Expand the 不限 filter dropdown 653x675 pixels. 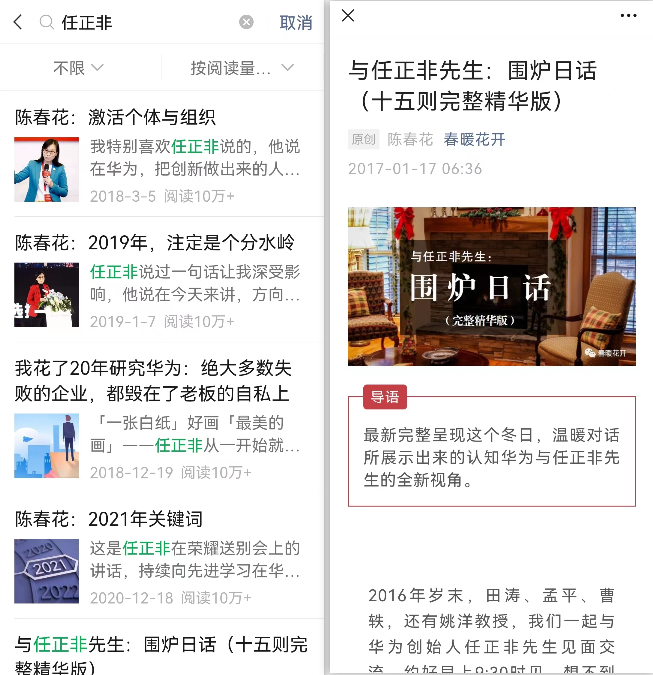(x=79, y=68)
